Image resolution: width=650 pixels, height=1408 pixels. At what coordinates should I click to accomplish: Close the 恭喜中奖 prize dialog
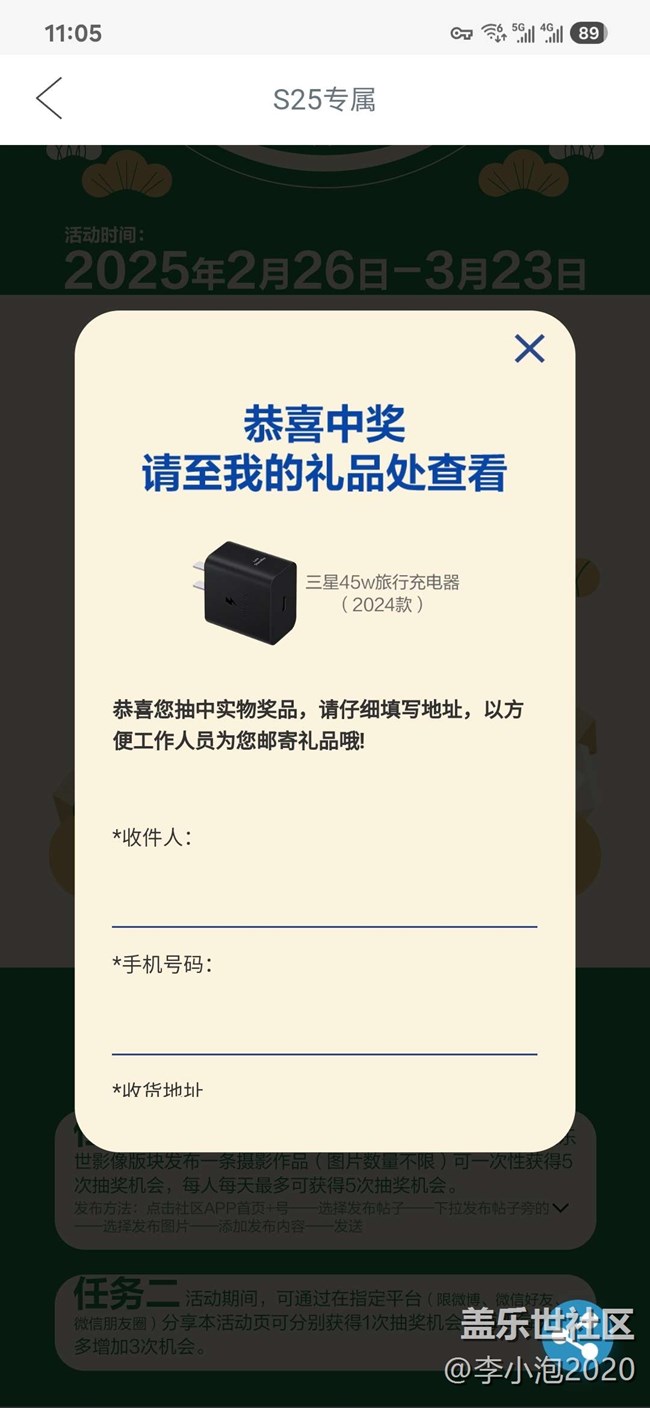pyautogui.click(x=529, y=348)
